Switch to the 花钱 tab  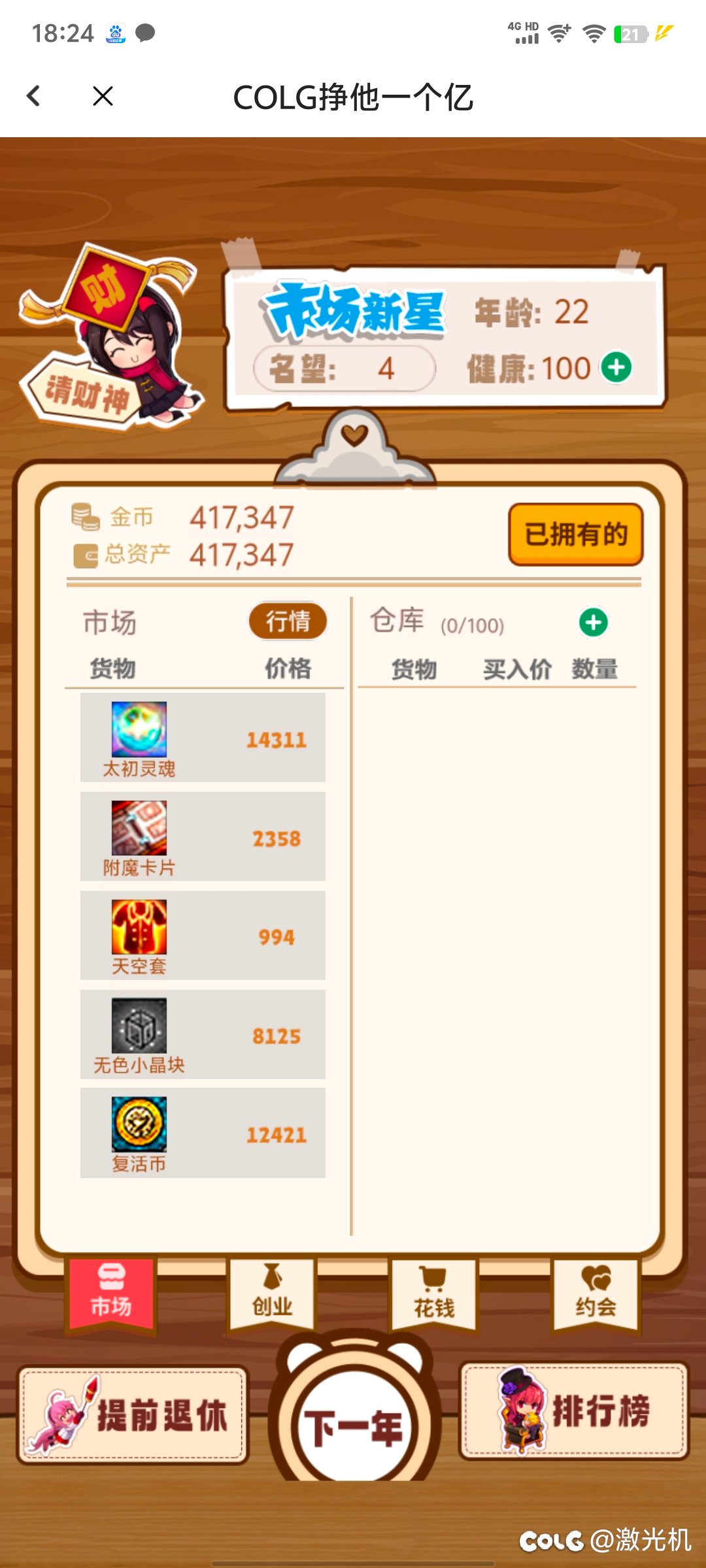tap(434, 1294)
